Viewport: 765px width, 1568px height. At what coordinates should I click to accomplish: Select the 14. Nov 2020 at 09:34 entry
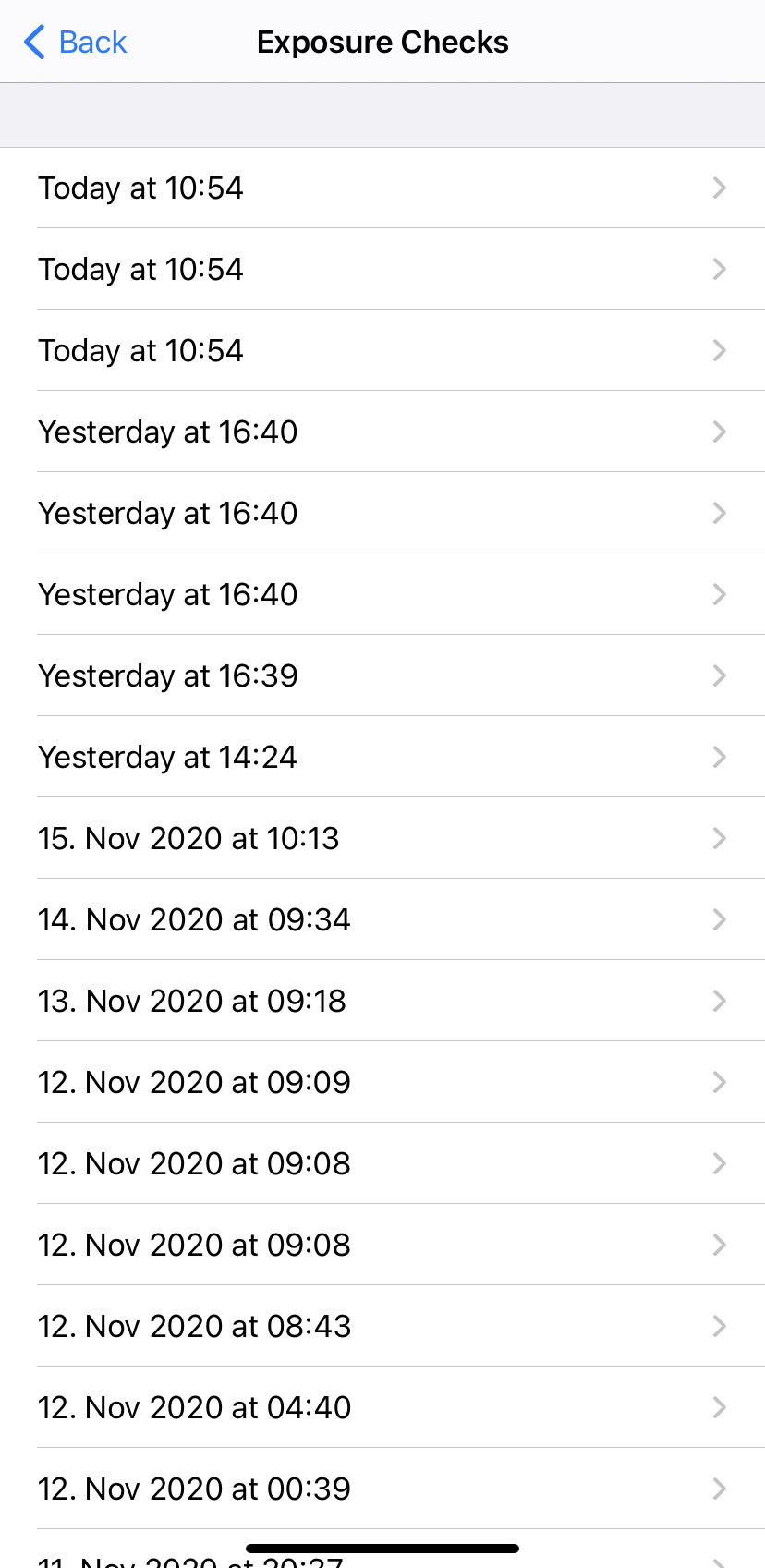(382, 919)
